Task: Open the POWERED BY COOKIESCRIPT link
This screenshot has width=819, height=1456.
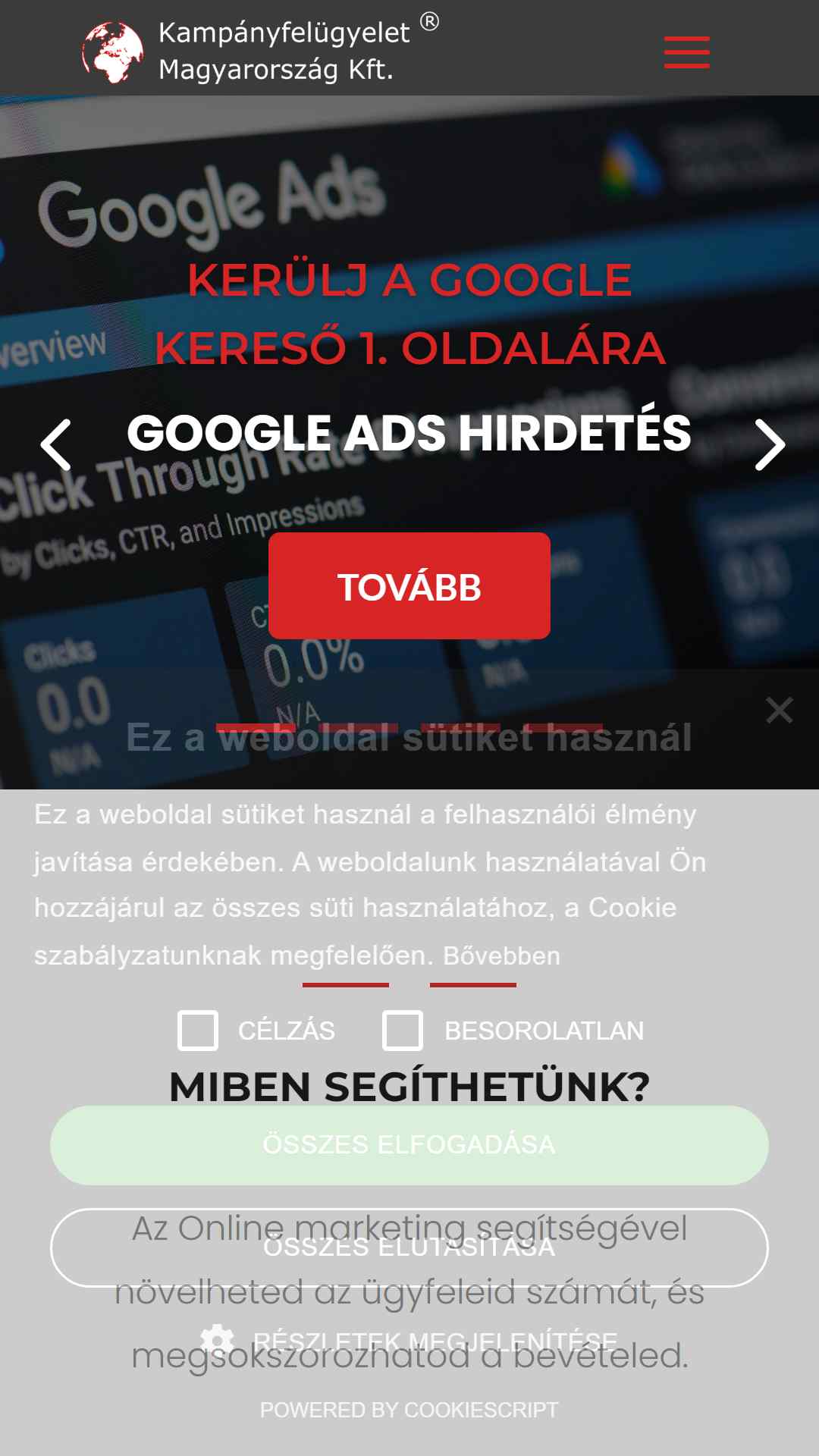Action: [x=409, y=1410]
